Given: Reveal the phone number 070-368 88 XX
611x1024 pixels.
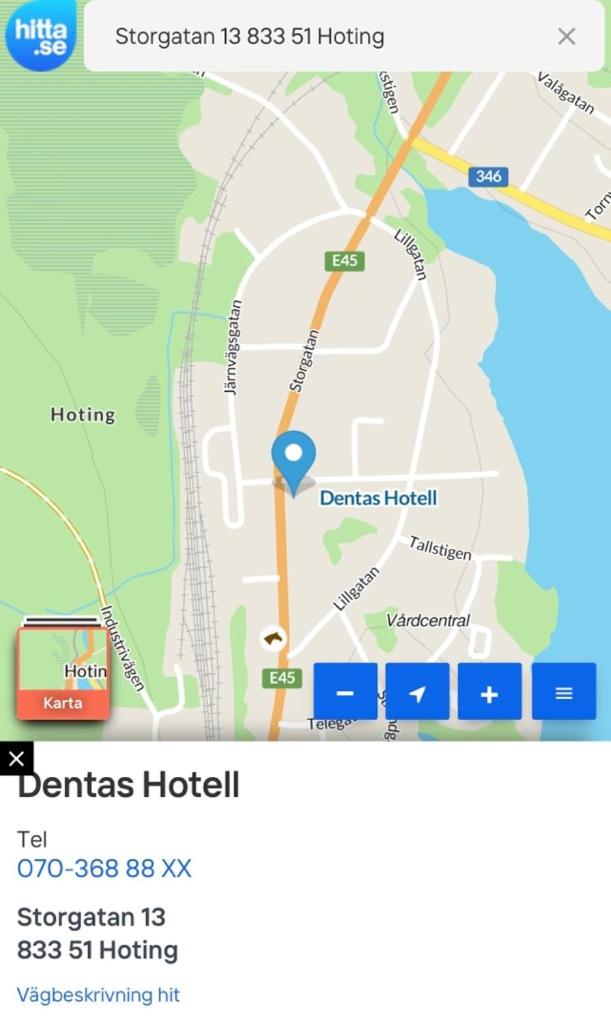Looking at the screenshot, I should click(104, 868).
